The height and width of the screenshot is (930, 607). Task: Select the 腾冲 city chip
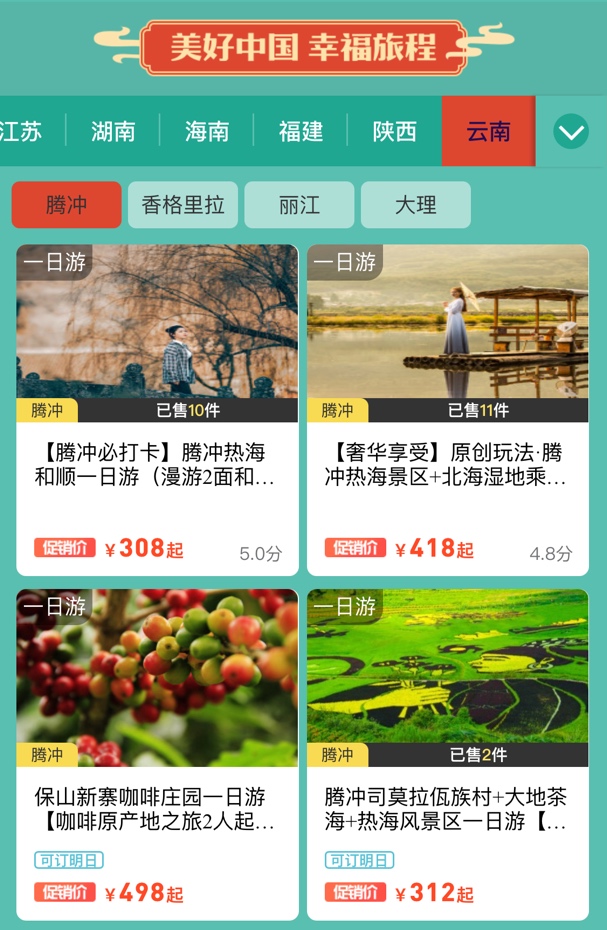tap(66, 205)
